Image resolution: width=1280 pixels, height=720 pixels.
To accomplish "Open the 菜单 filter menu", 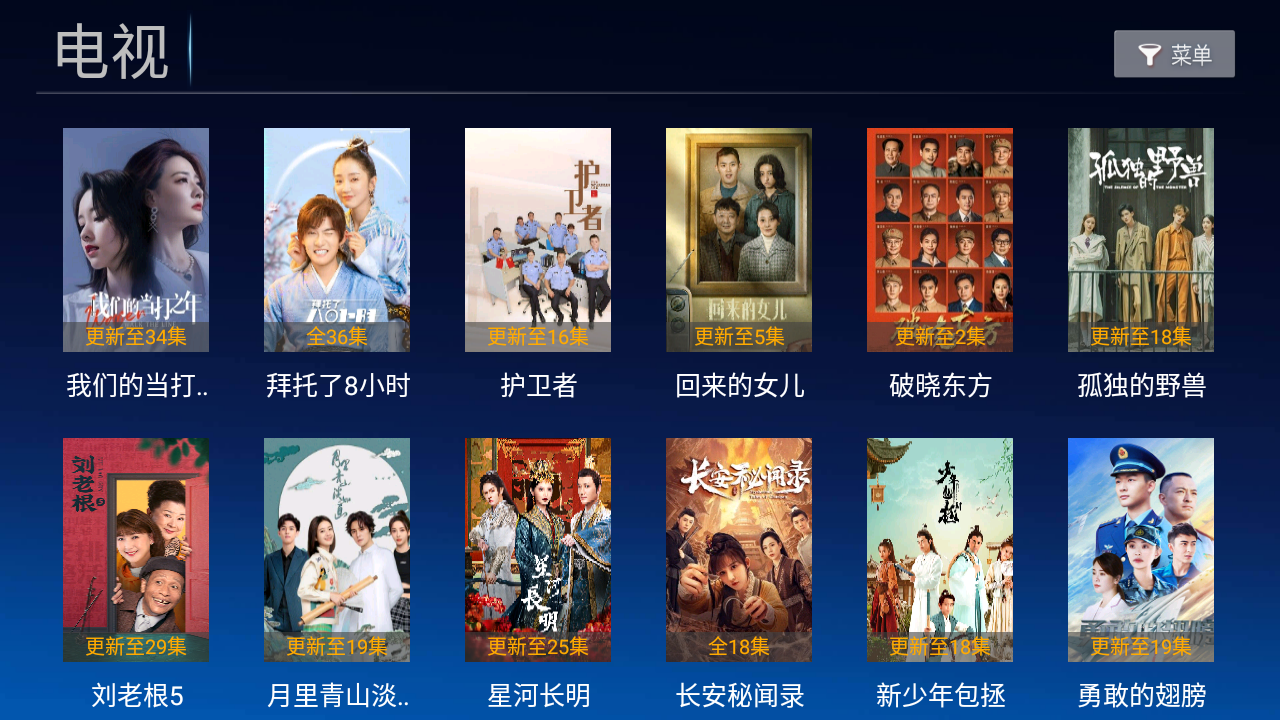I will point(1174,54).
